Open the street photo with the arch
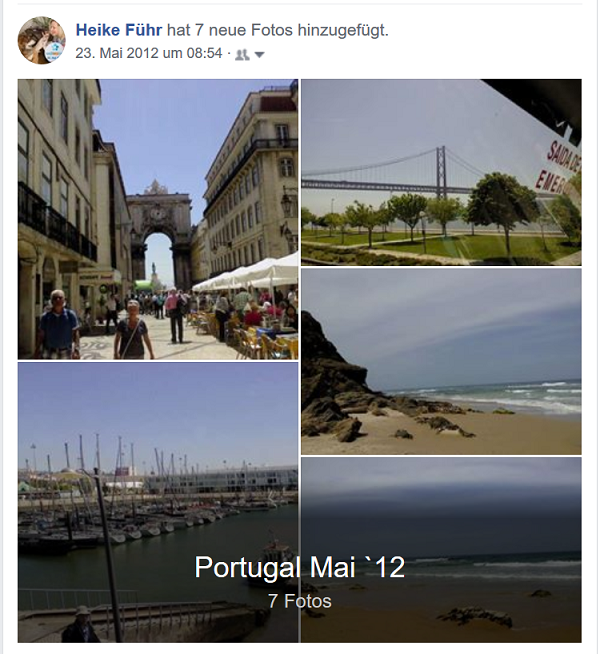This screenshot has width=602, height=654. [x=158, y=219]
